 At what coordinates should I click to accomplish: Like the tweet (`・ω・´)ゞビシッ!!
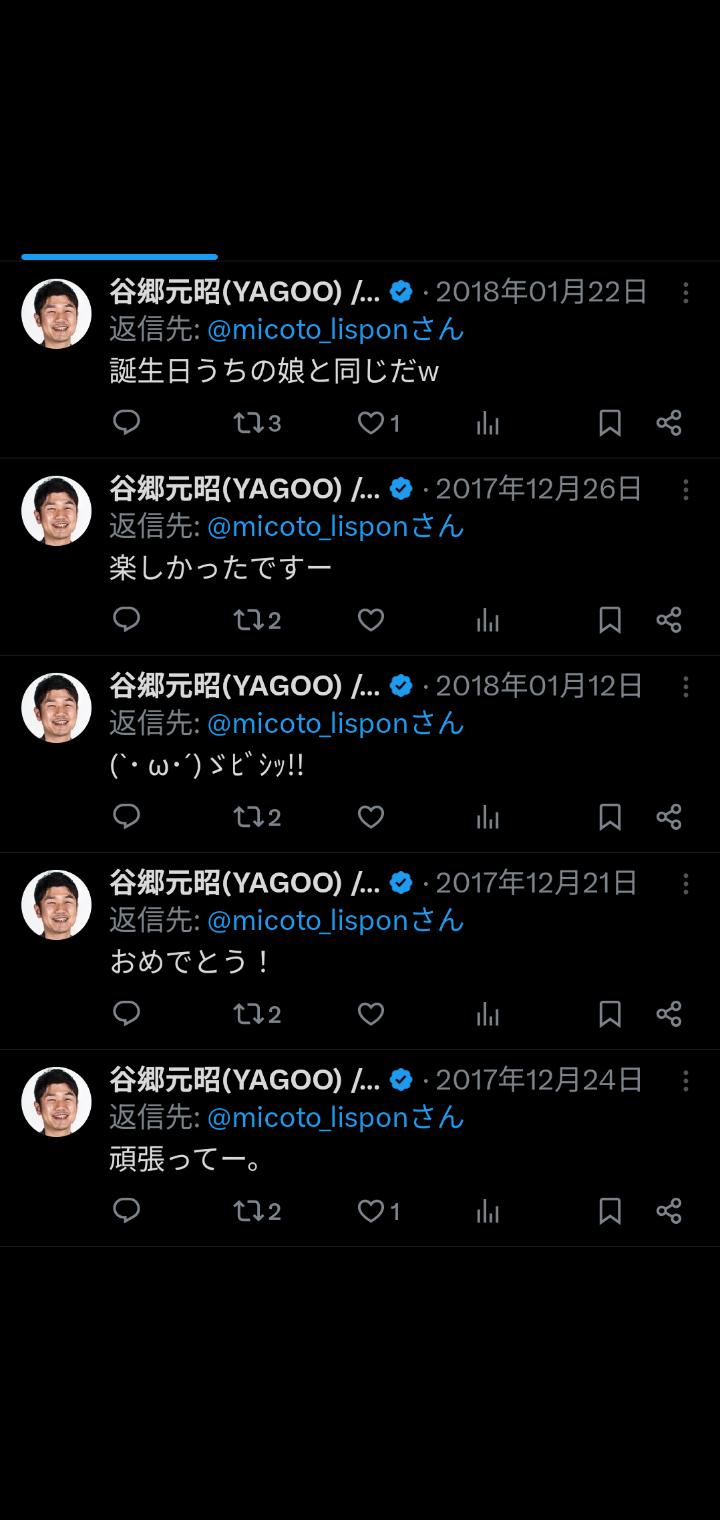[x=371, y=817]
